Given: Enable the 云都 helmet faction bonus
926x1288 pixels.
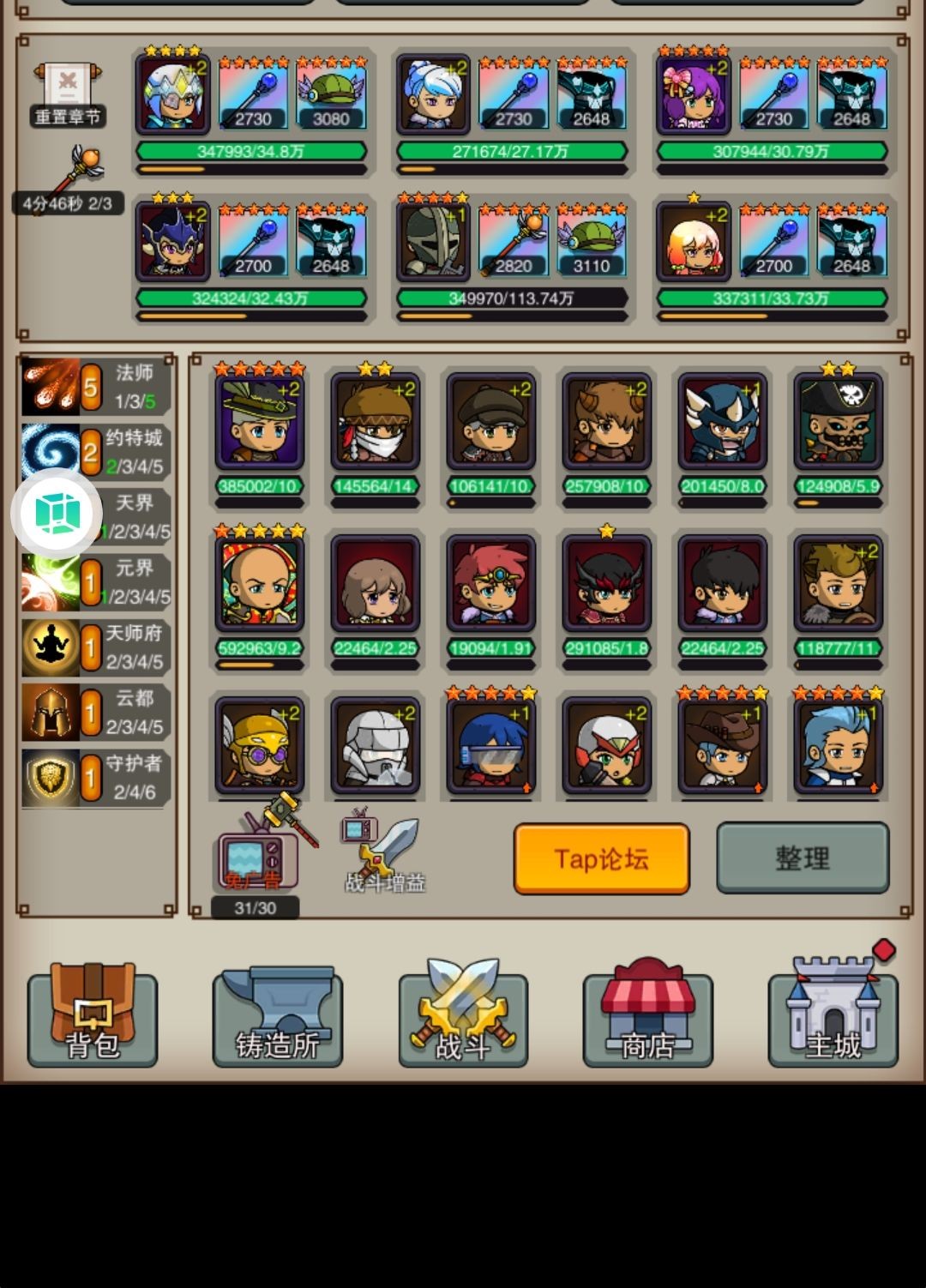Looking at the screenshot, I should click(x=51, y=709).
